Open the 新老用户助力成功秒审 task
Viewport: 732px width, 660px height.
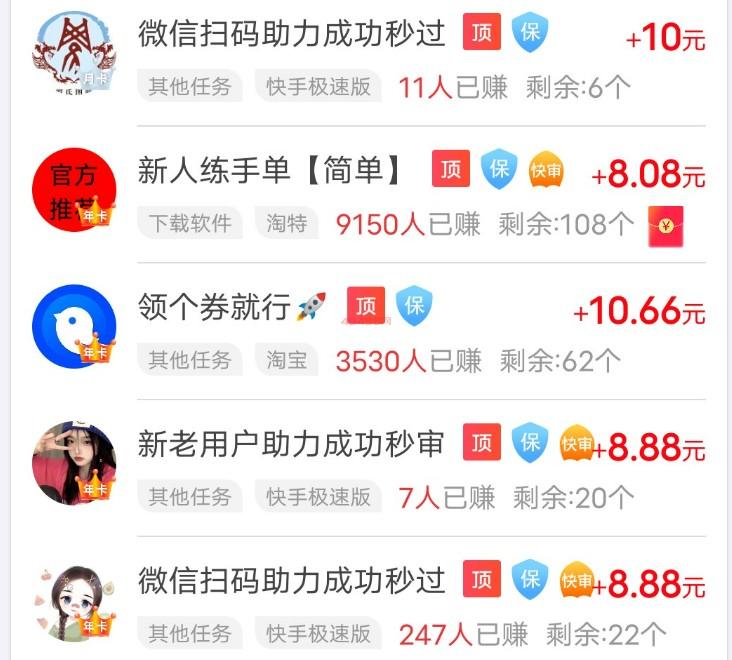[x=291, y=444]
